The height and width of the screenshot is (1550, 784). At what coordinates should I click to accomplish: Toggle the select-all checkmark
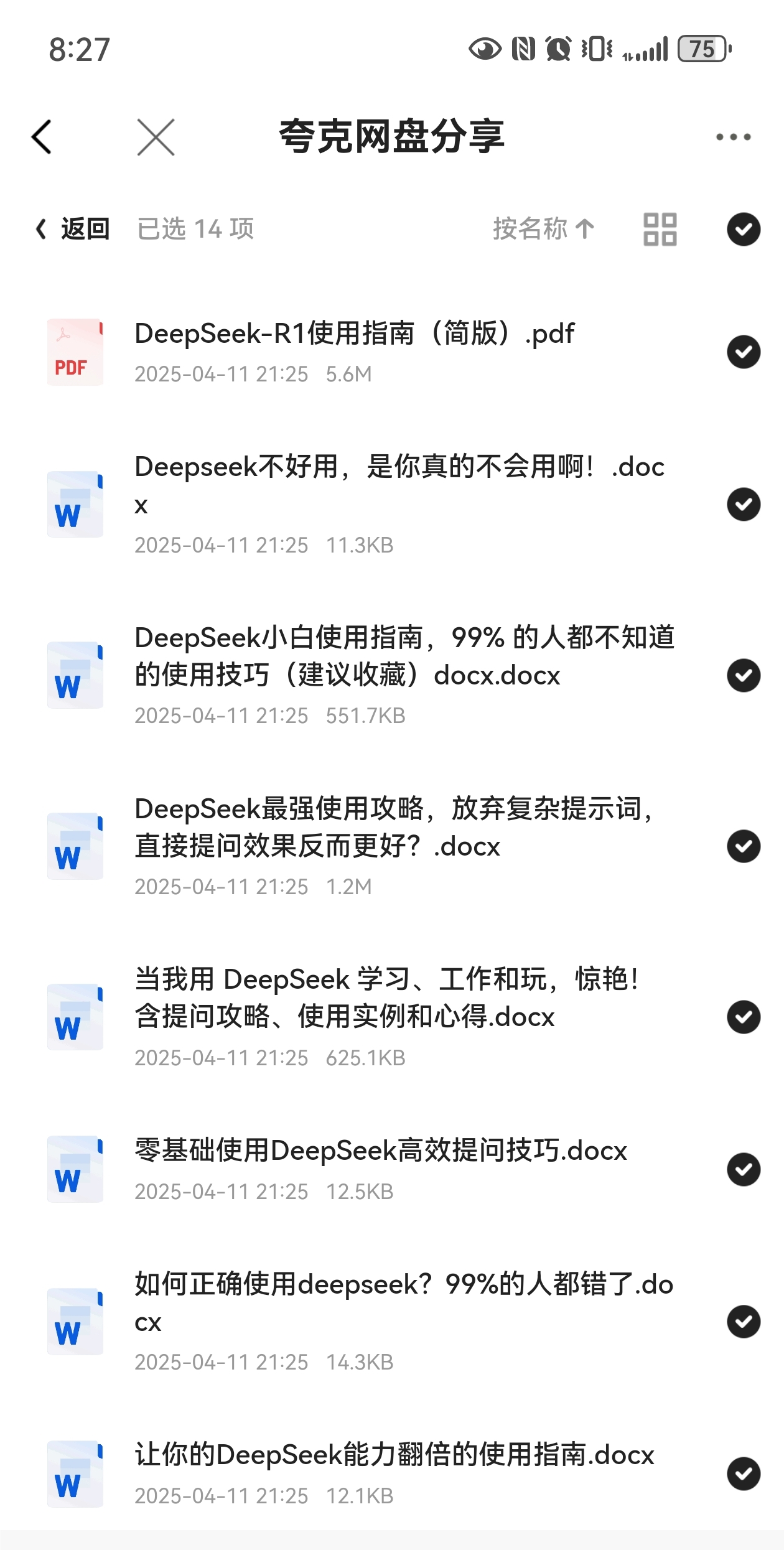pos(744,229)
